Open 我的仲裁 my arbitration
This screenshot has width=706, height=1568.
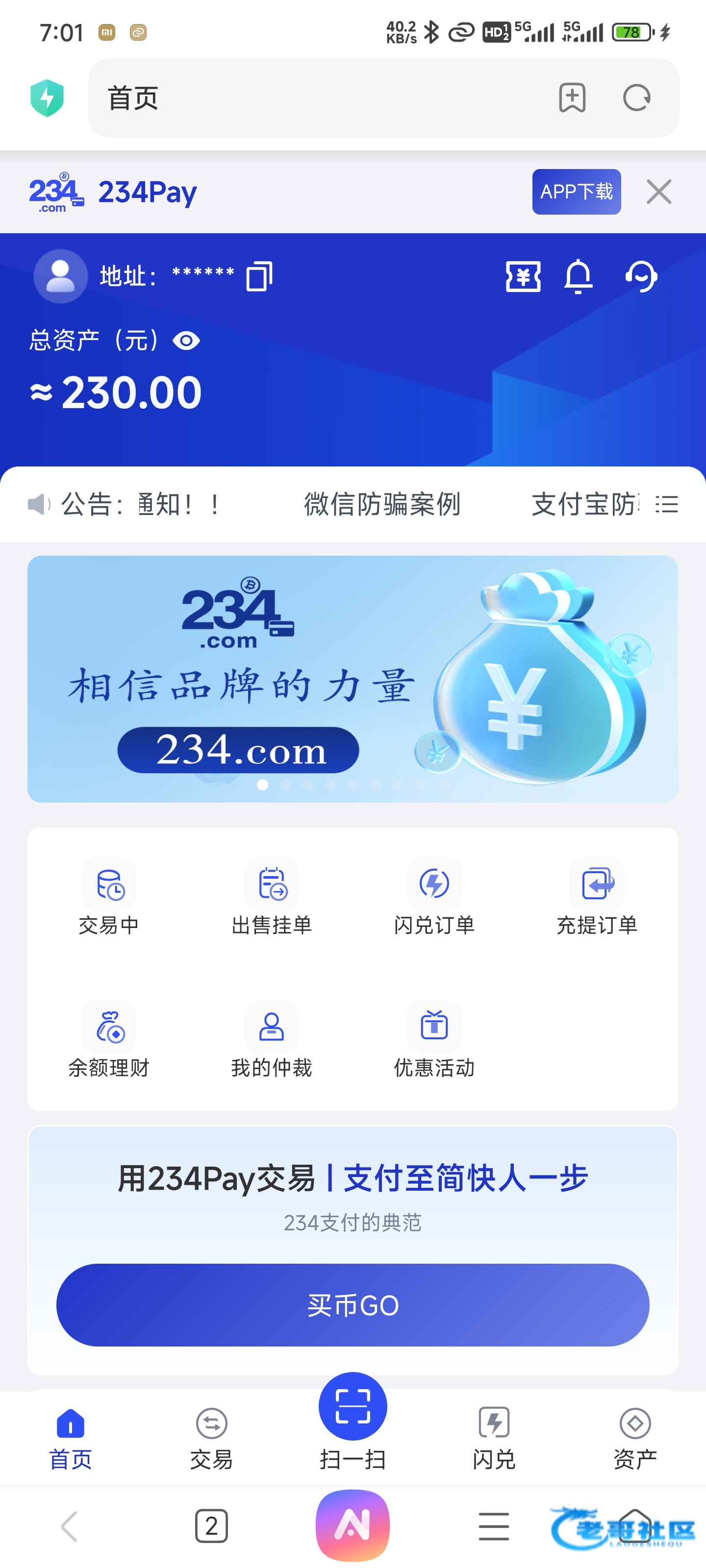272,1039
